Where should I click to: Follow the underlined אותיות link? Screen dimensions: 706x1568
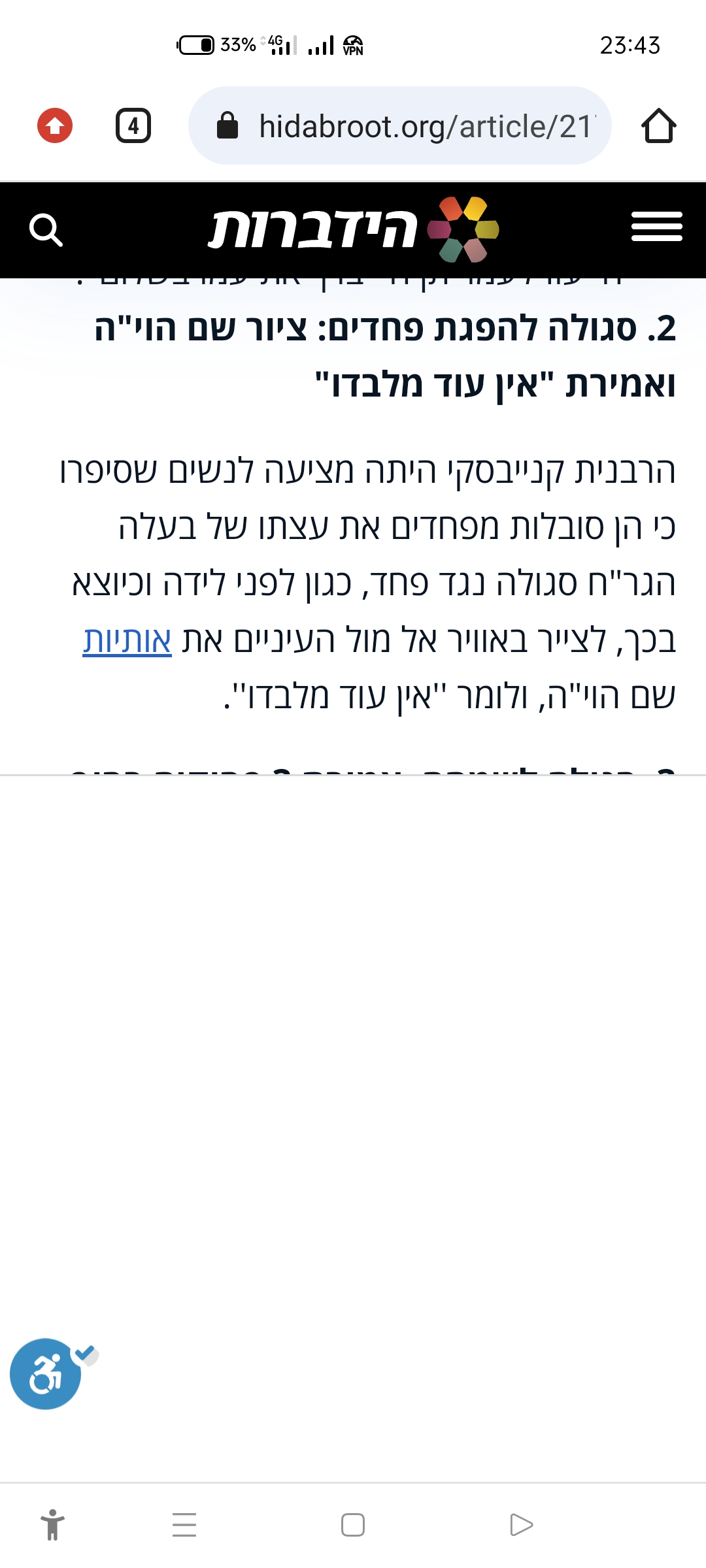tap(127, 640)
